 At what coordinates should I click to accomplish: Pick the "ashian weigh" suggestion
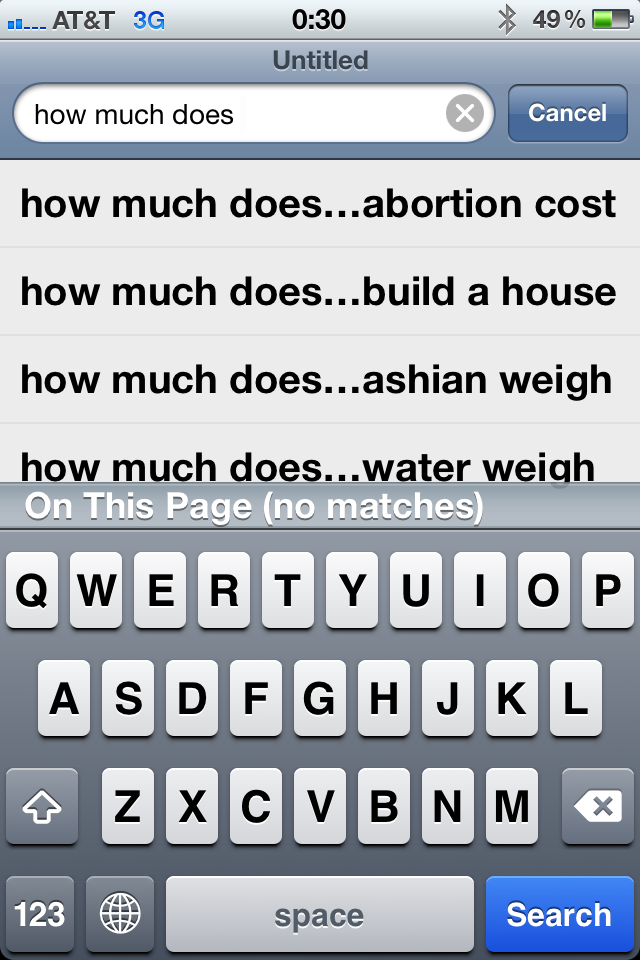(319, 380)
